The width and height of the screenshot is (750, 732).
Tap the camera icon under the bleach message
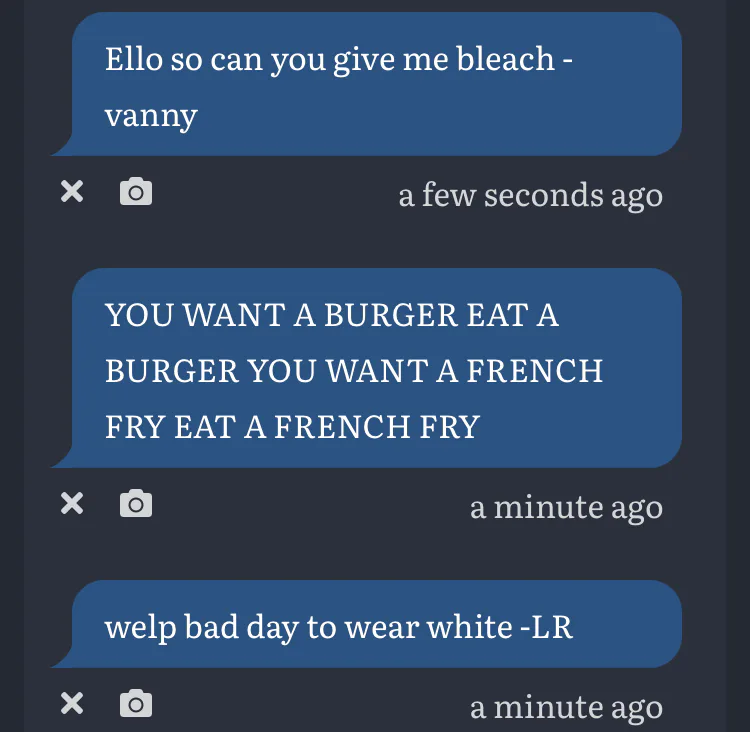136,192
